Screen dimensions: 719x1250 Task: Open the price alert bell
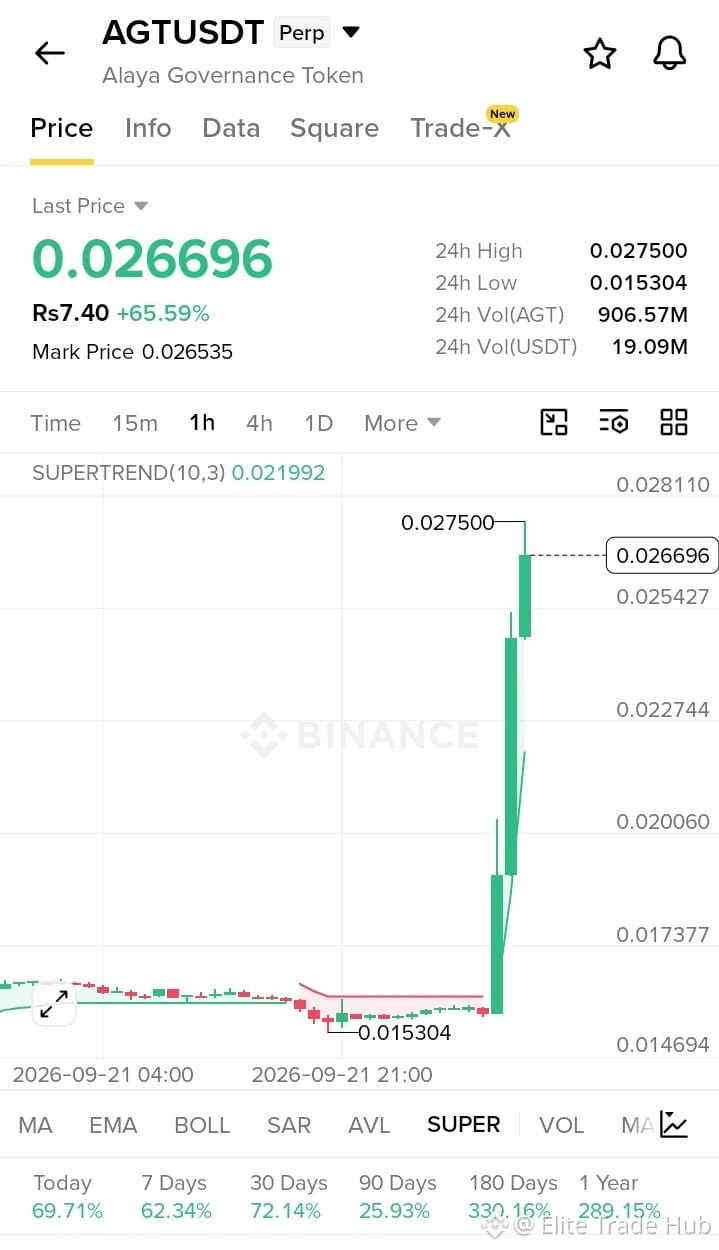tap(669, 53)
